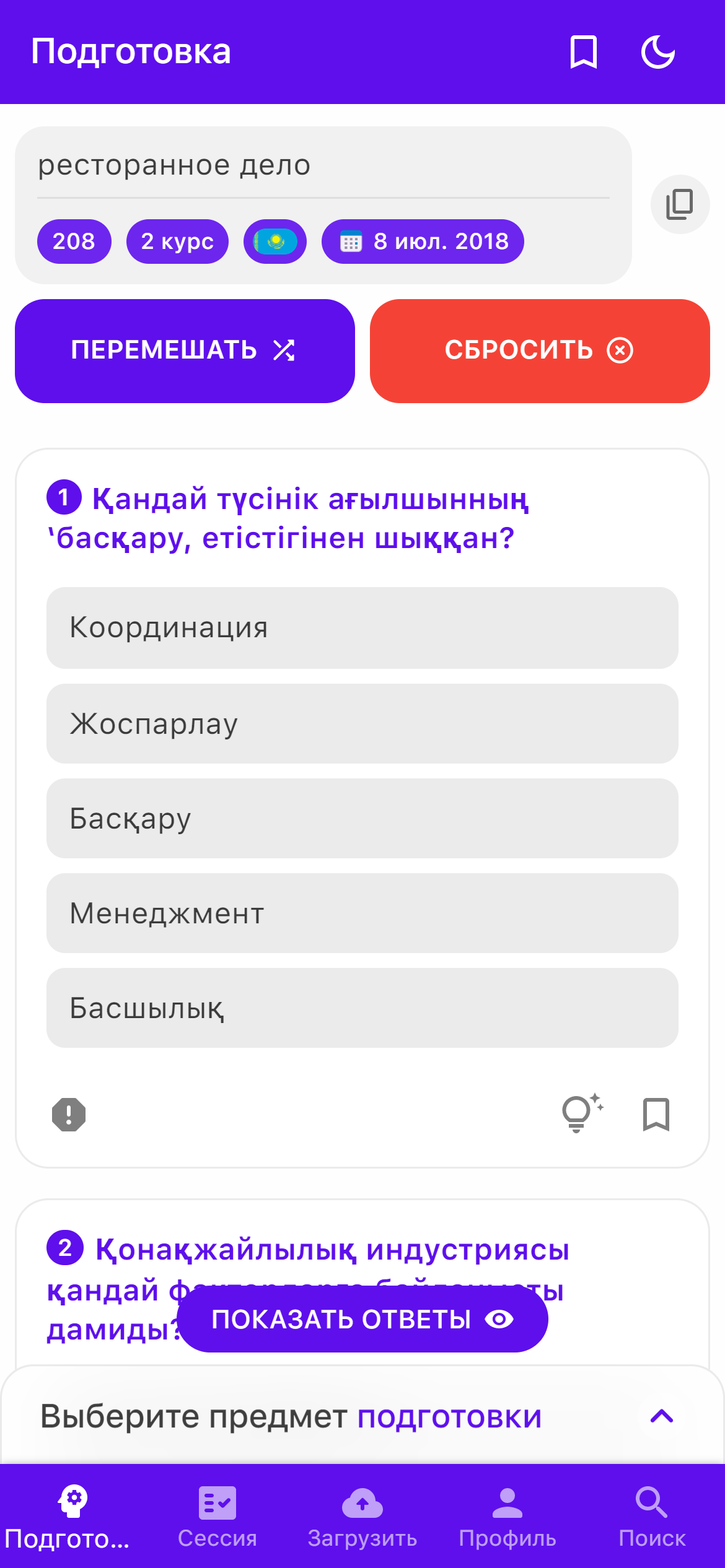The image size is (725, 1568).
Task: Switch to the Поиск tab
Action: (652, 1515)
